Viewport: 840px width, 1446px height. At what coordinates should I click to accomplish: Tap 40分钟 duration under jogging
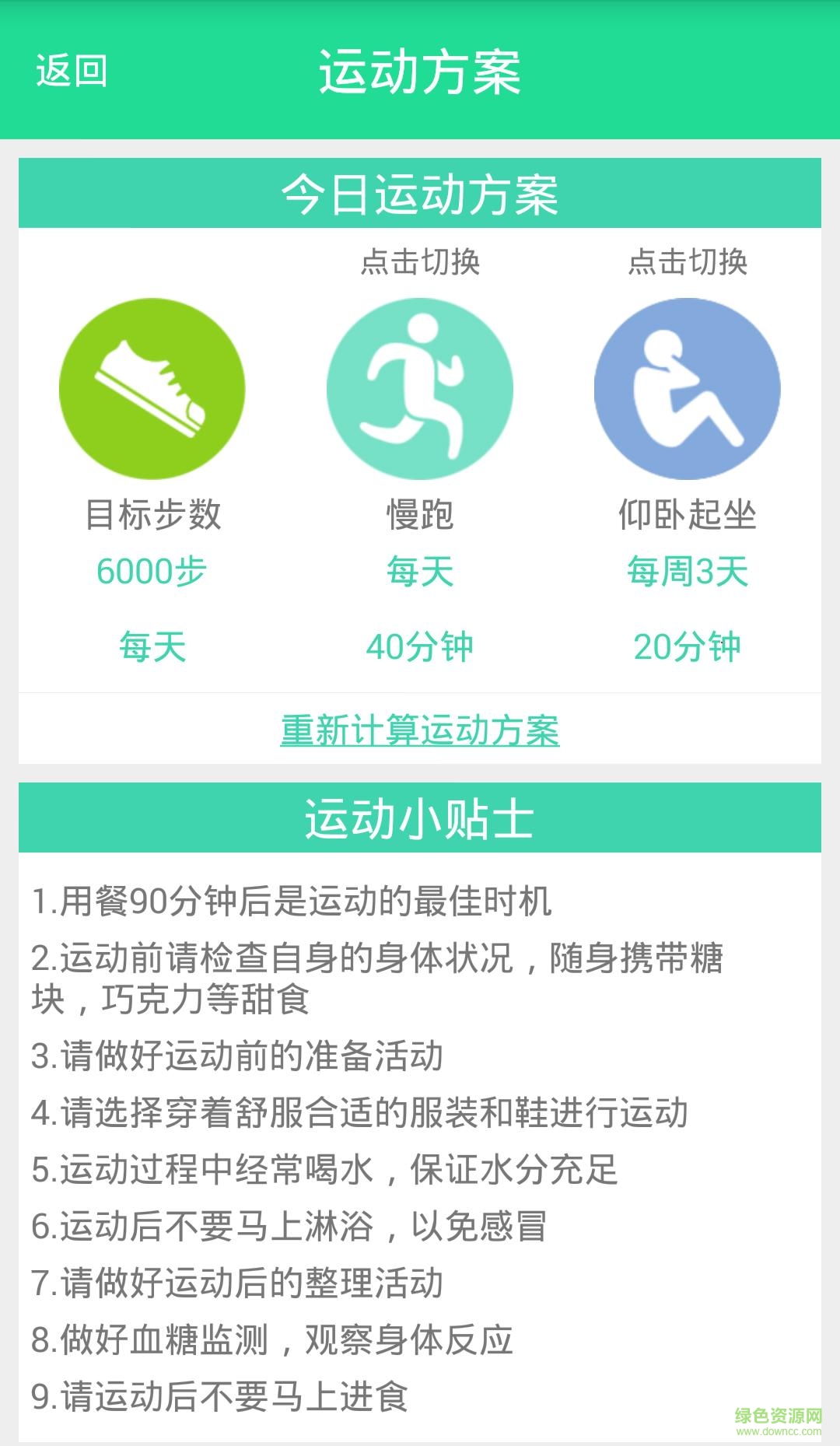(x=420, y=644)
